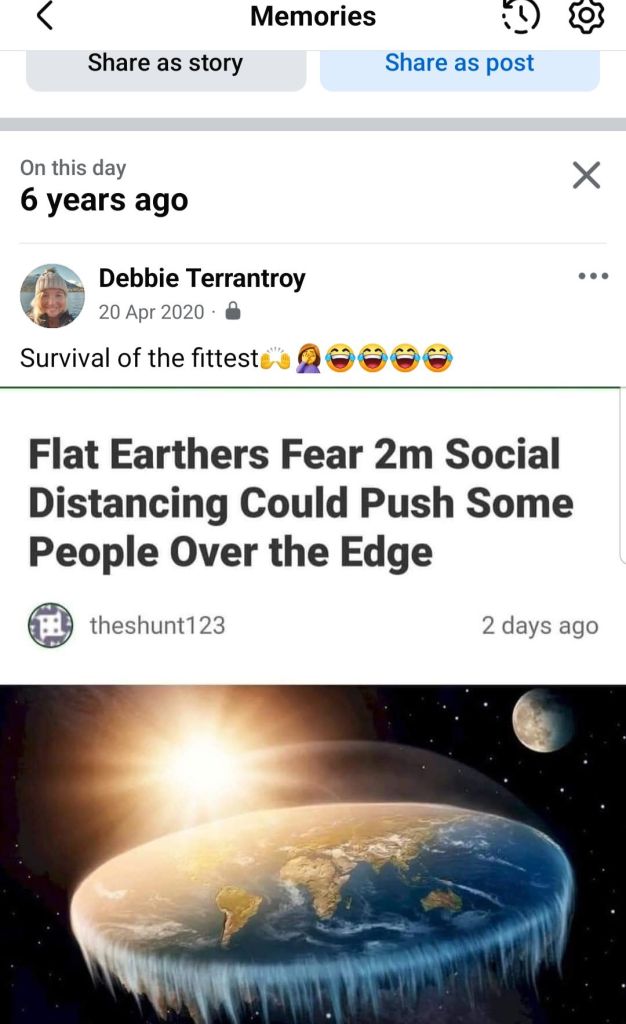Viewport: 626px width, 1024px height.
Task: Tap Share as story button
Action: [x=166, y=66]
